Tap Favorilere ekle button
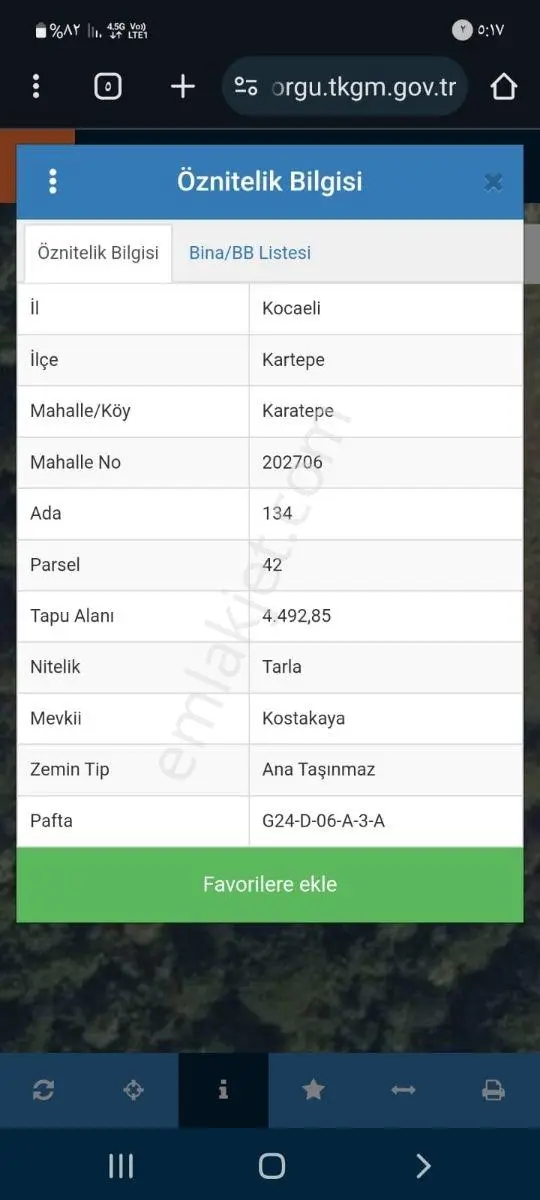This screenshot has height=1200, width=540. [x=270, y=884]
